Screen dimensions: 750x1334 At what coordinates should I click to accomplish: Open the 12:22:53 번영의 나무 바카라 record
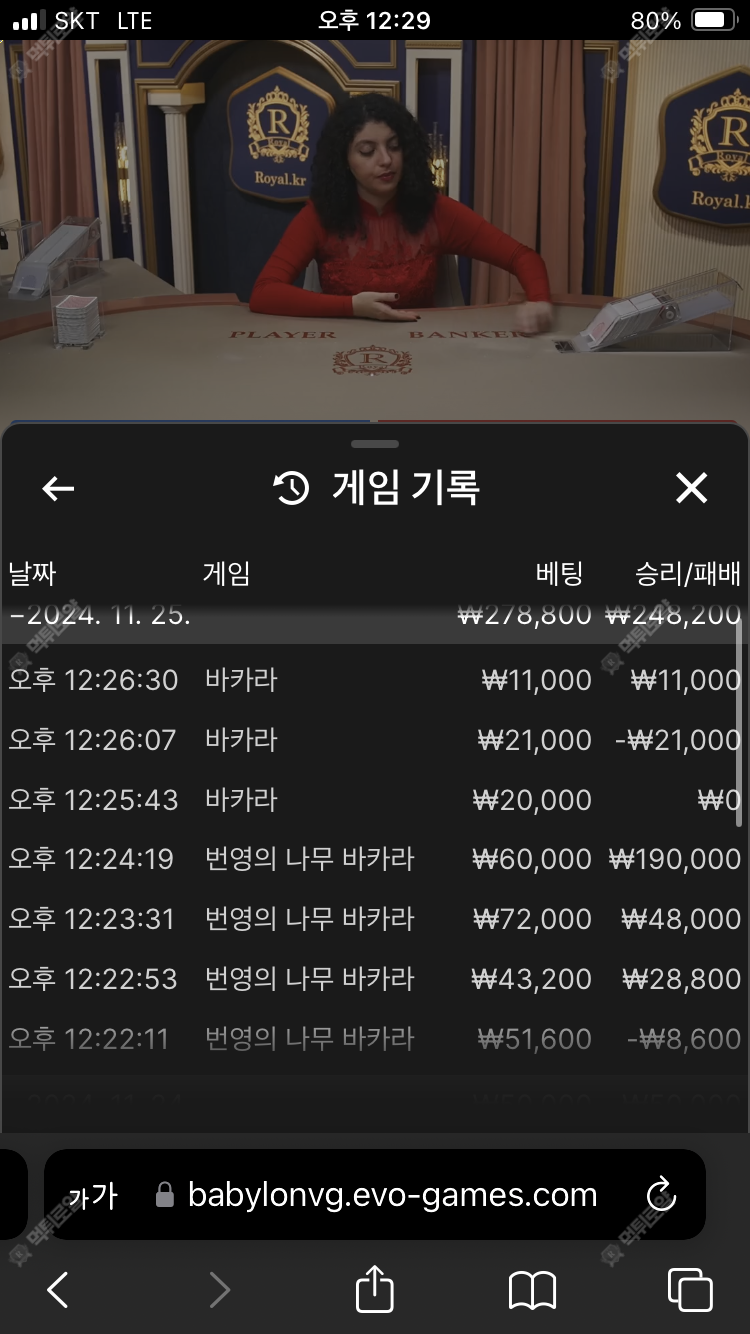tap(374, 979)
